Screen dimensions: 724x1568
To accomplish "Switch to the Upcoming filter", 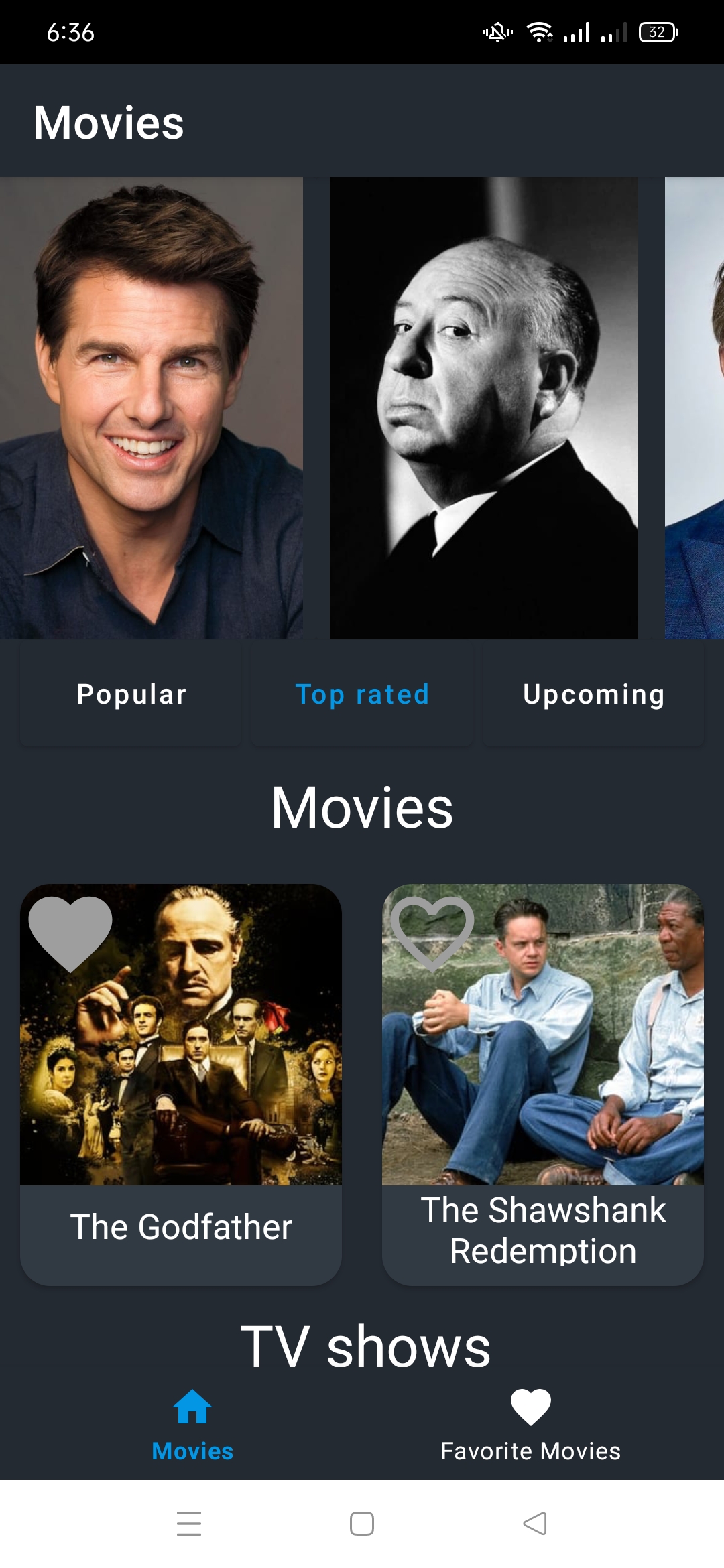I will point(593,695).
